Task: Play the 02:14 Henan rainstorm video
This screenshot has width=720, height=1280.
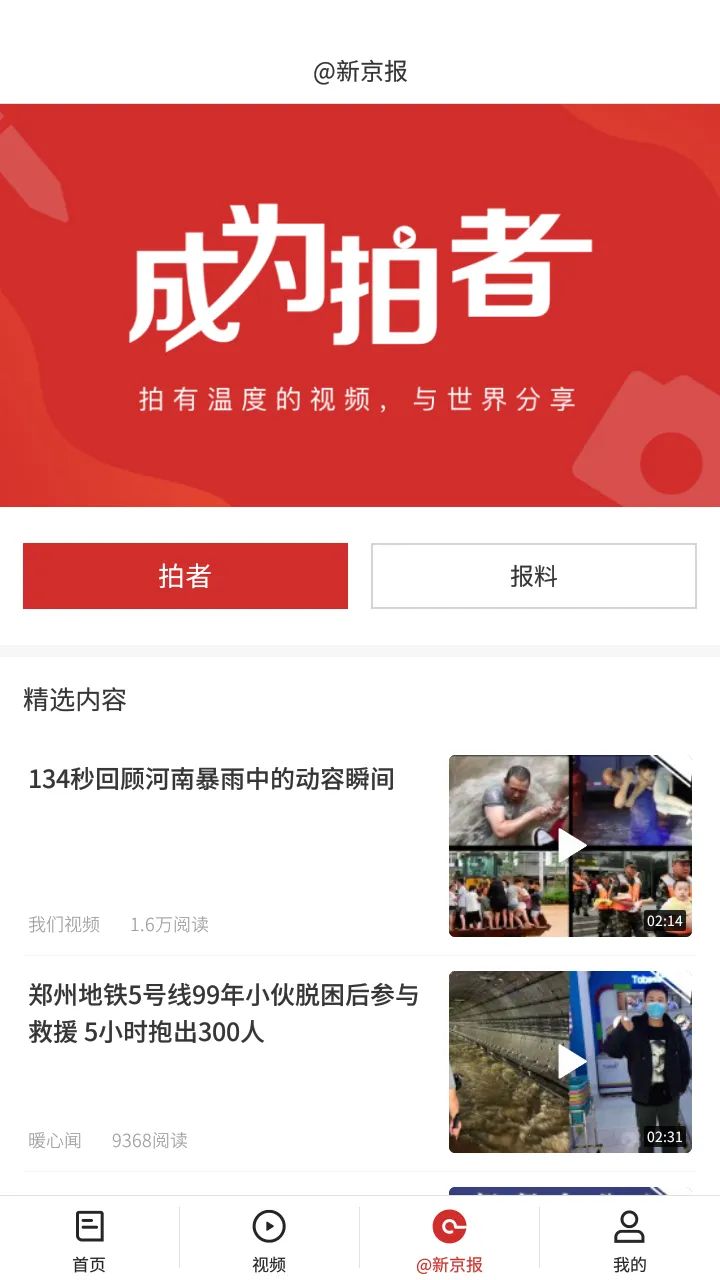Action: (x=570, y=846)
